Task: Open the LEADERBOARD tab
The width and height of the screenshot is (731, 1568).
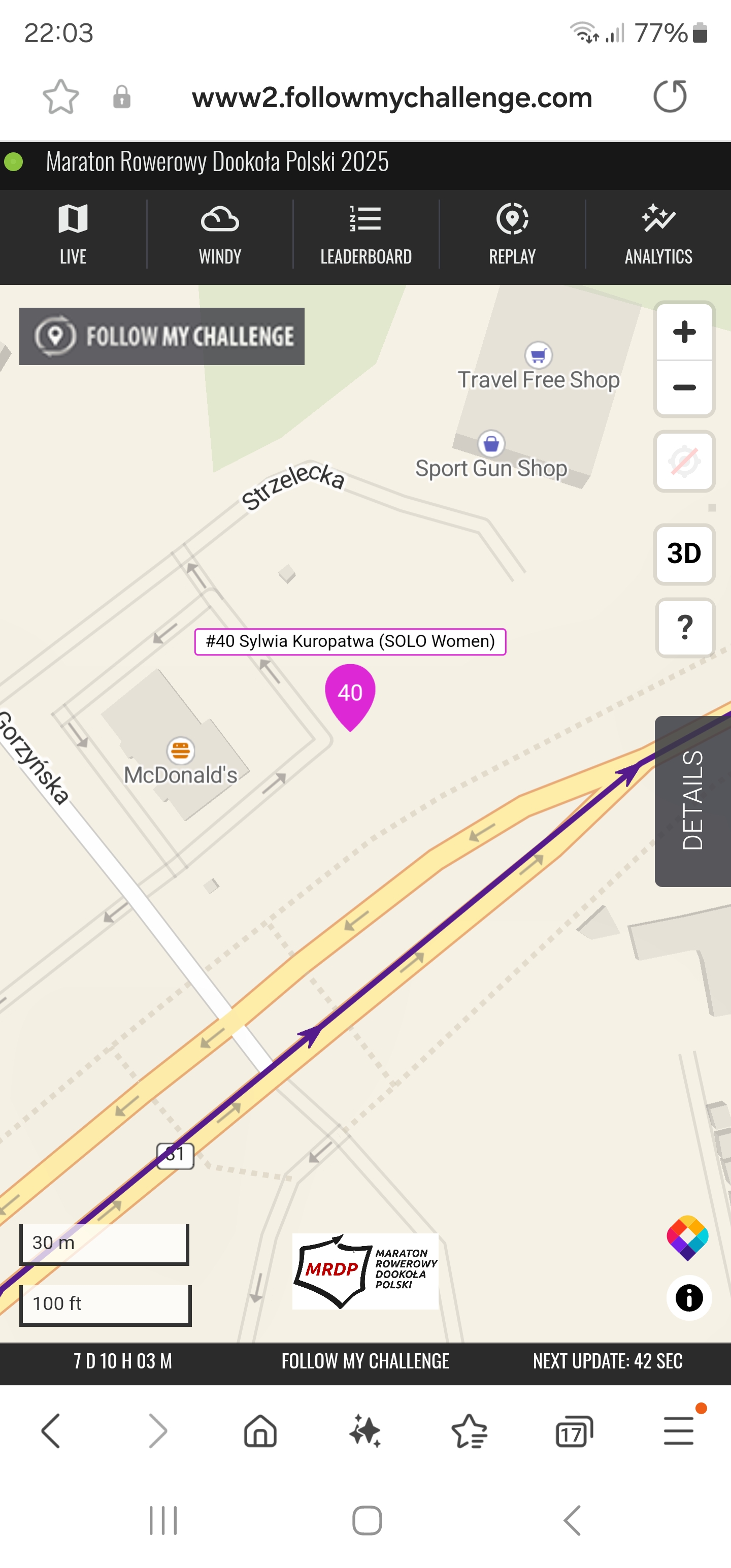Action: pos(366,235)
